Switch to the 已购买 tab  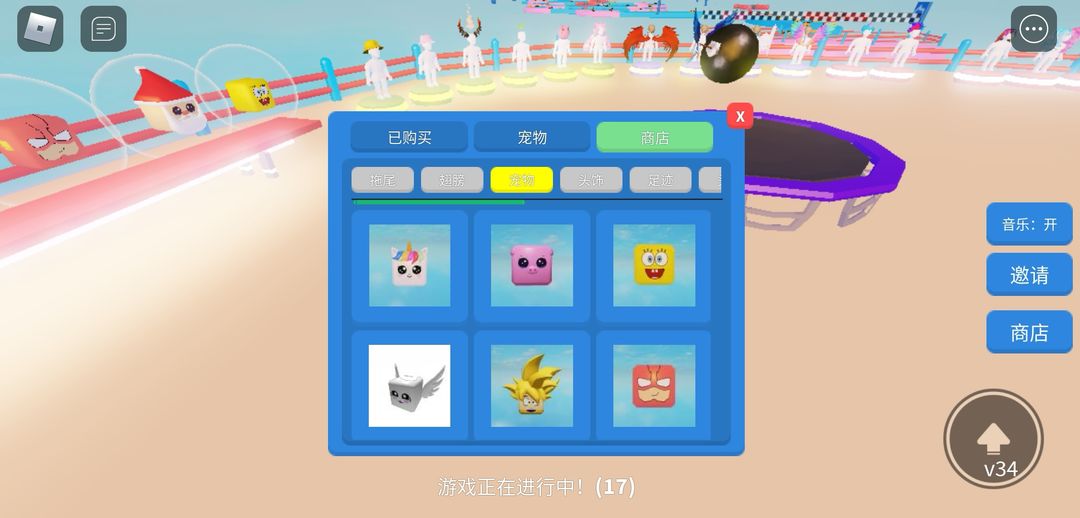coord(409,138)
